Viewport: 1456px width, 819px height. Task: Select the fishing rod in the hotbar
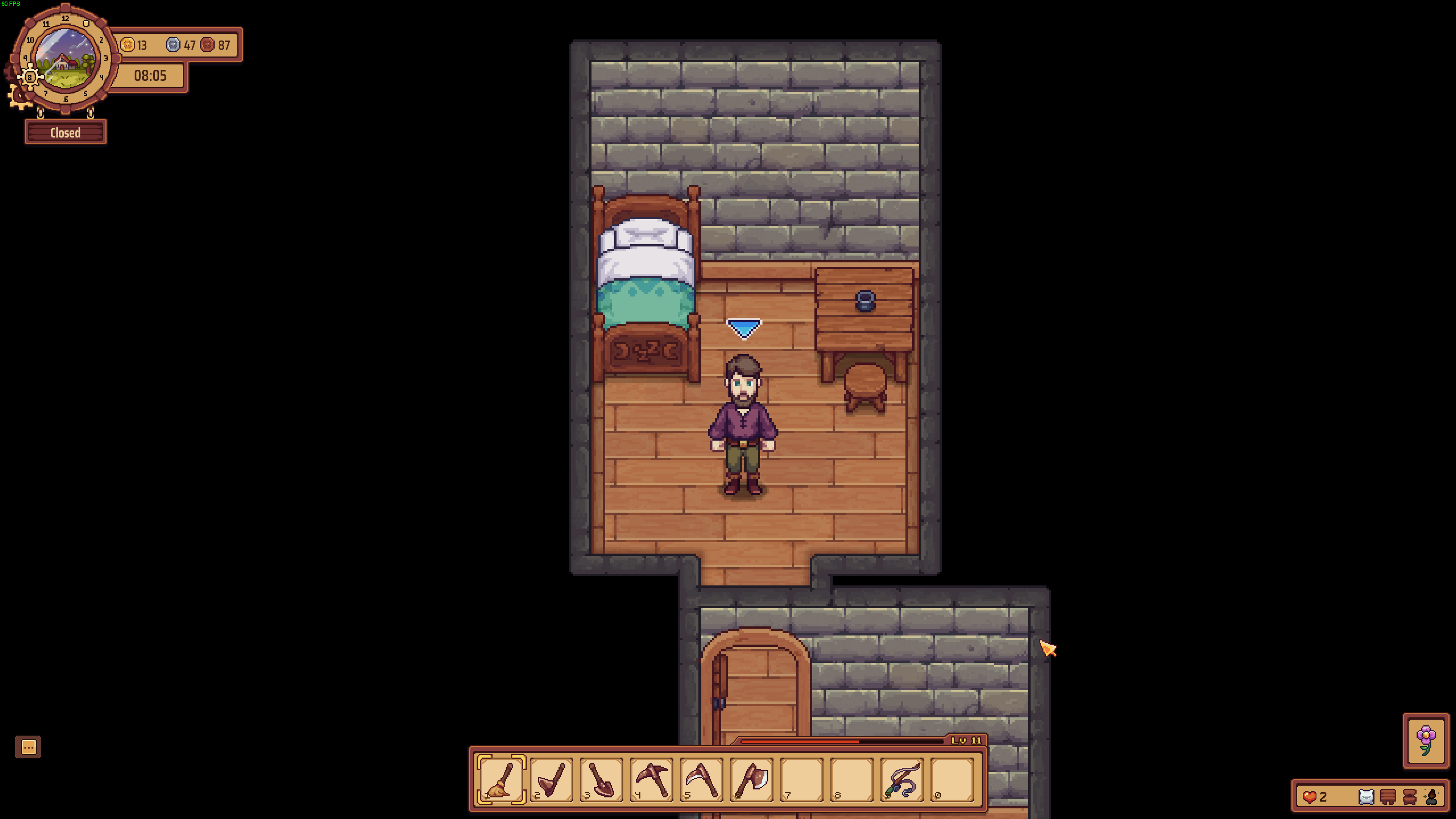(x=902, y=780)
